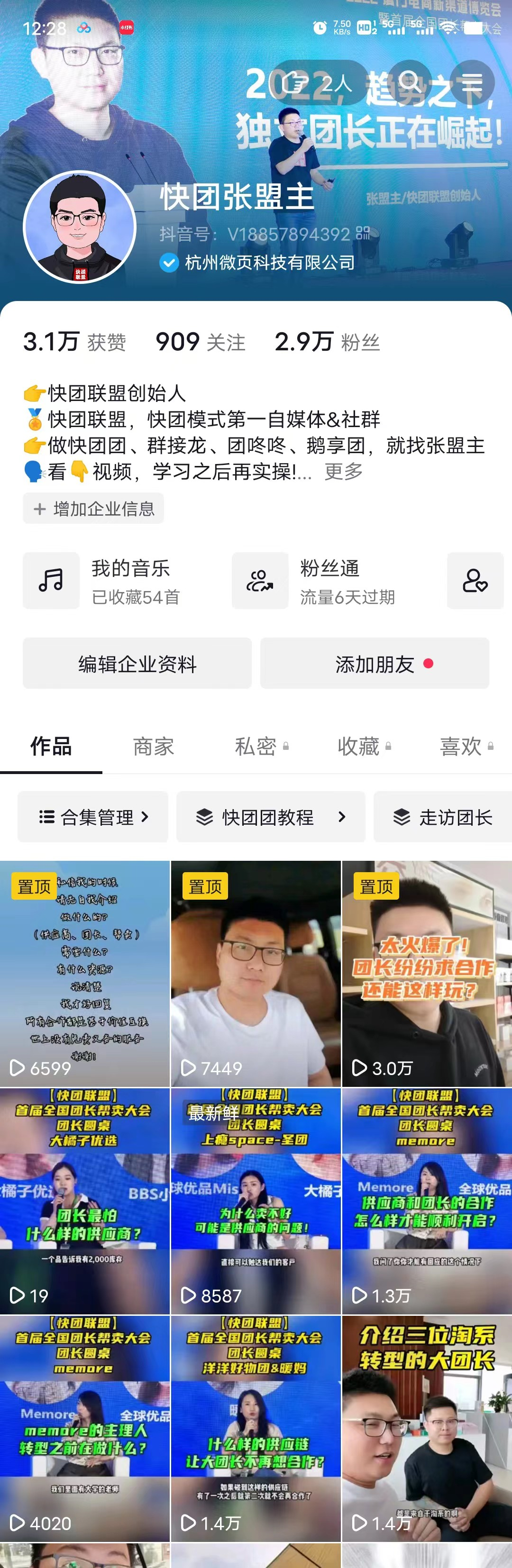512x1568 pixels.
Task: Open the hamburger menu at top right
Action: click(x=472, y=82)
